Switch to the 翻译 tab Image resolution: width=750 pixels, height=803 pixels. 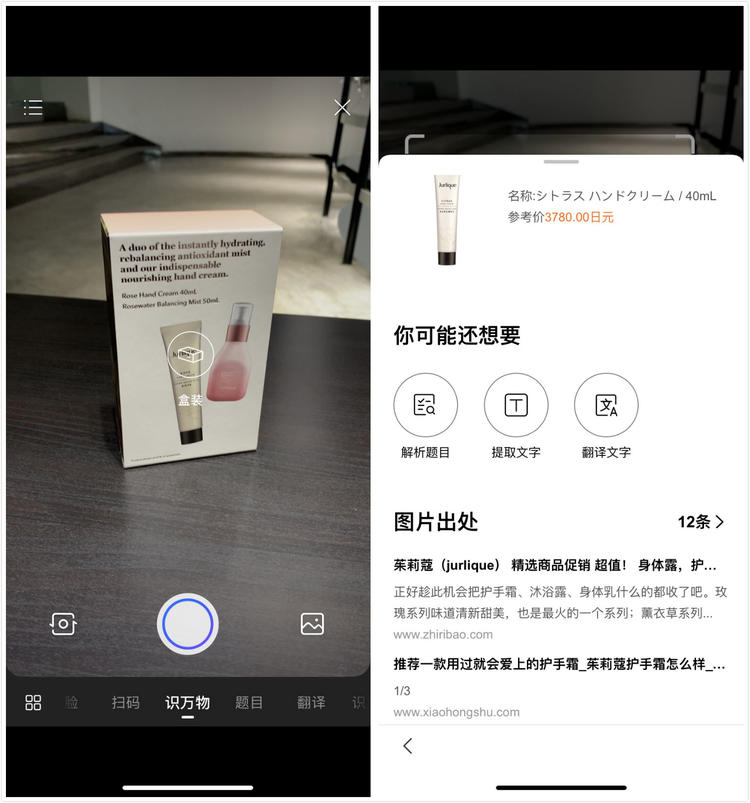[309, 702]
